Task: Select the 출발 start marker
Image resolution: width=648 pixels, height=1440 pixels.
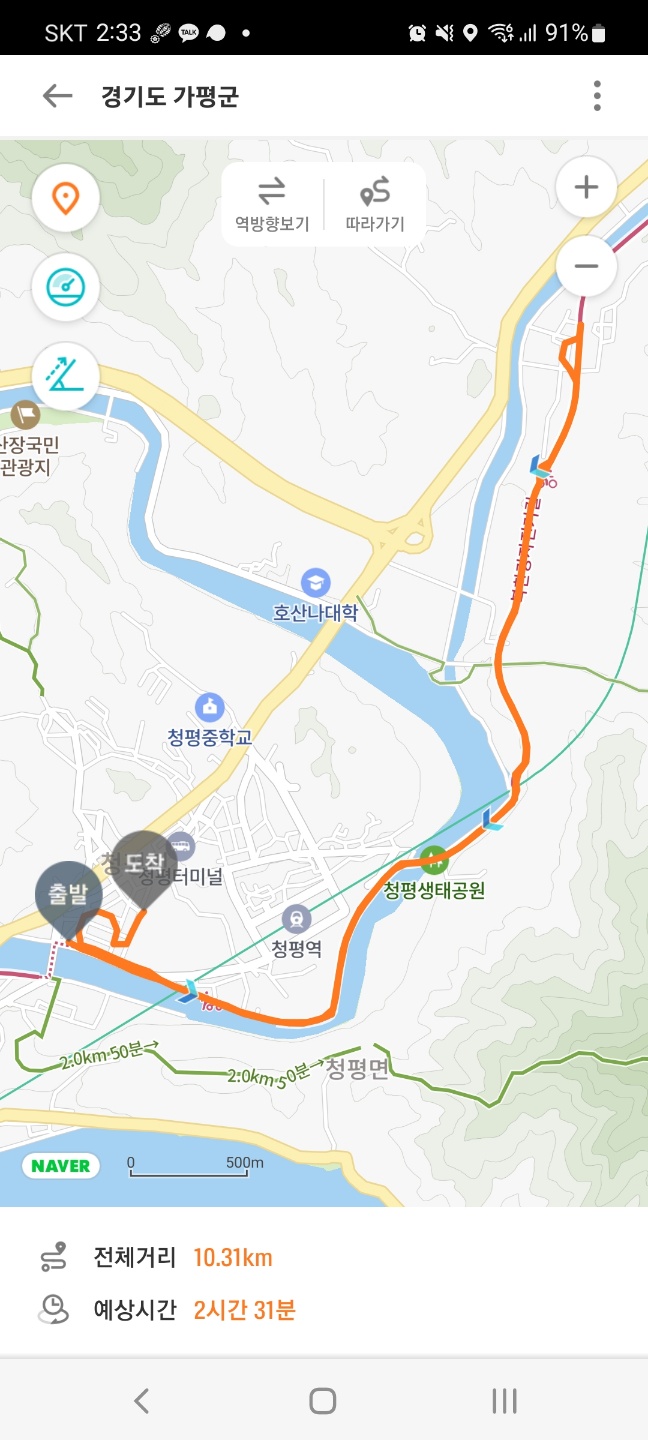Action: click(x=70, y=894)
